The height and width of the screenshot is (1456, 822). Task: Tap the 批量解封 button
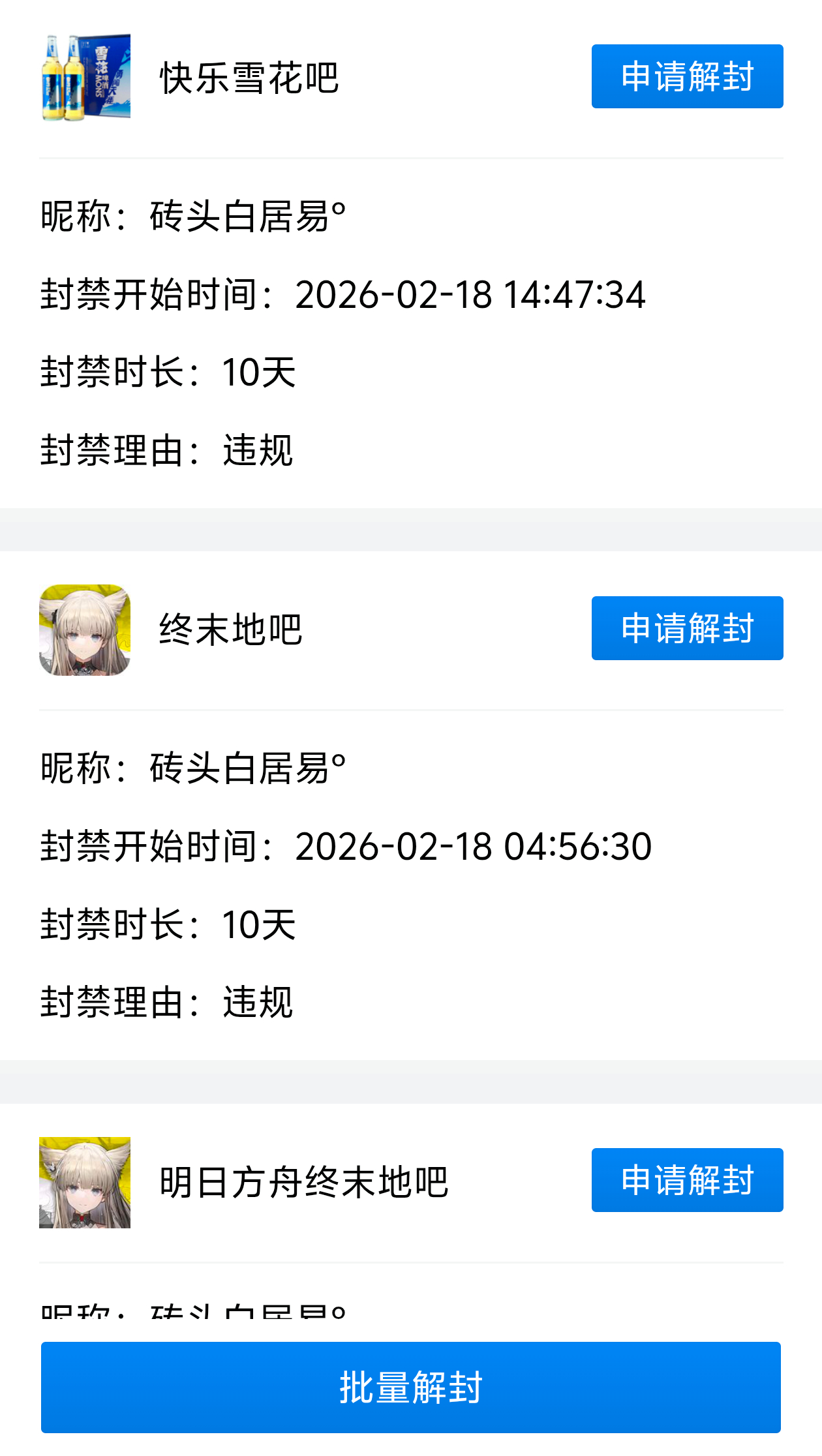click(411, 1387)
